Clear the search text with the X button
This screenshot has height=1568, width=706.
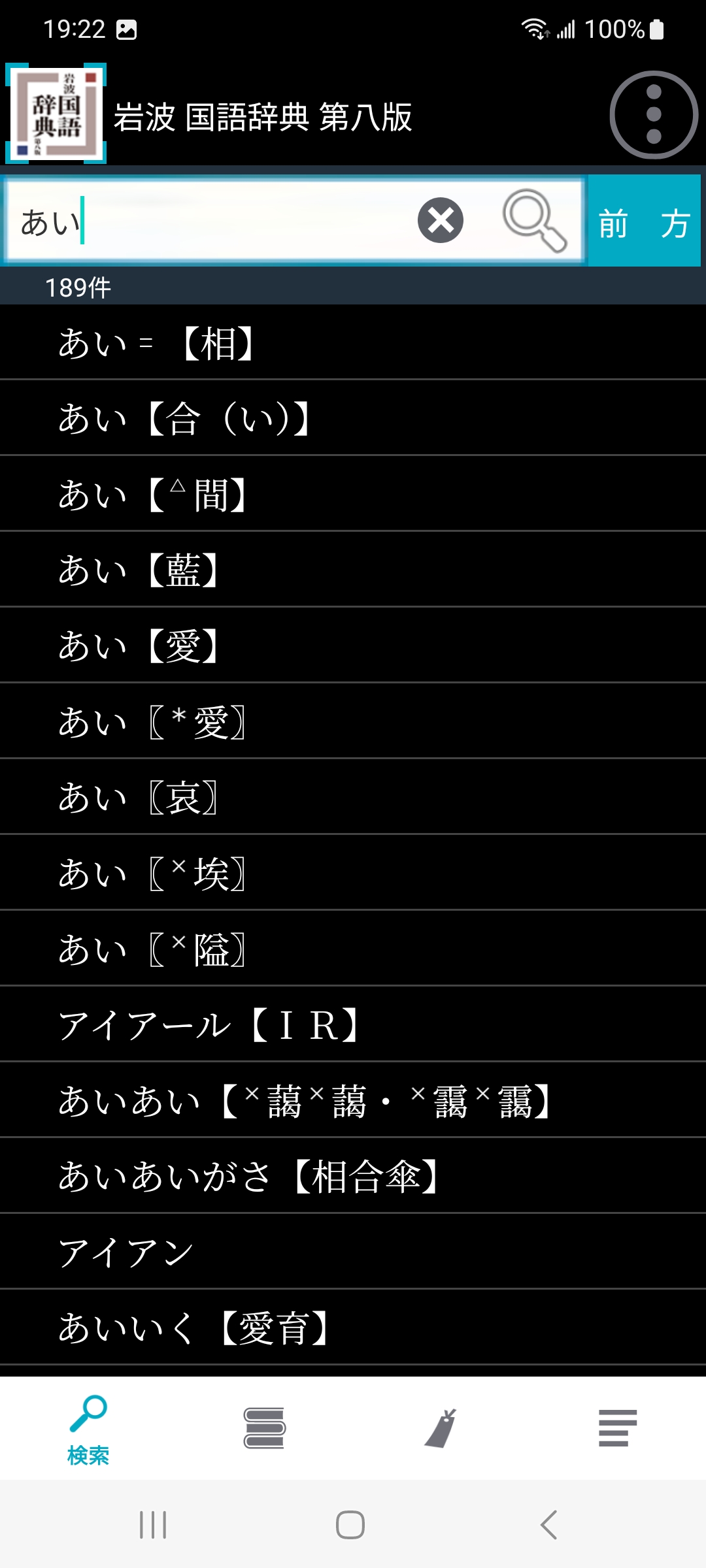click(440, 220)
